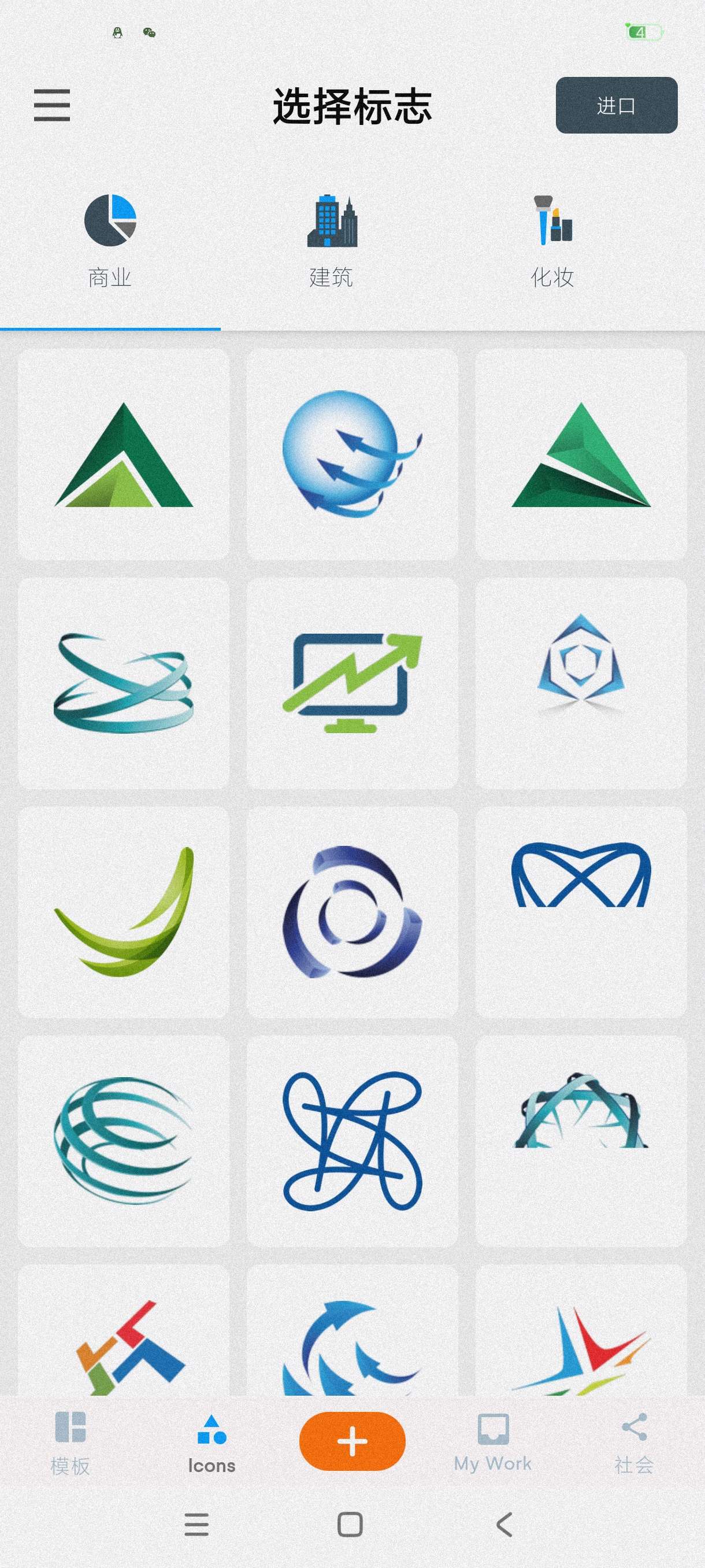
Task: Pick the blue hexagon triangle logo
Action: click(580, 683)
